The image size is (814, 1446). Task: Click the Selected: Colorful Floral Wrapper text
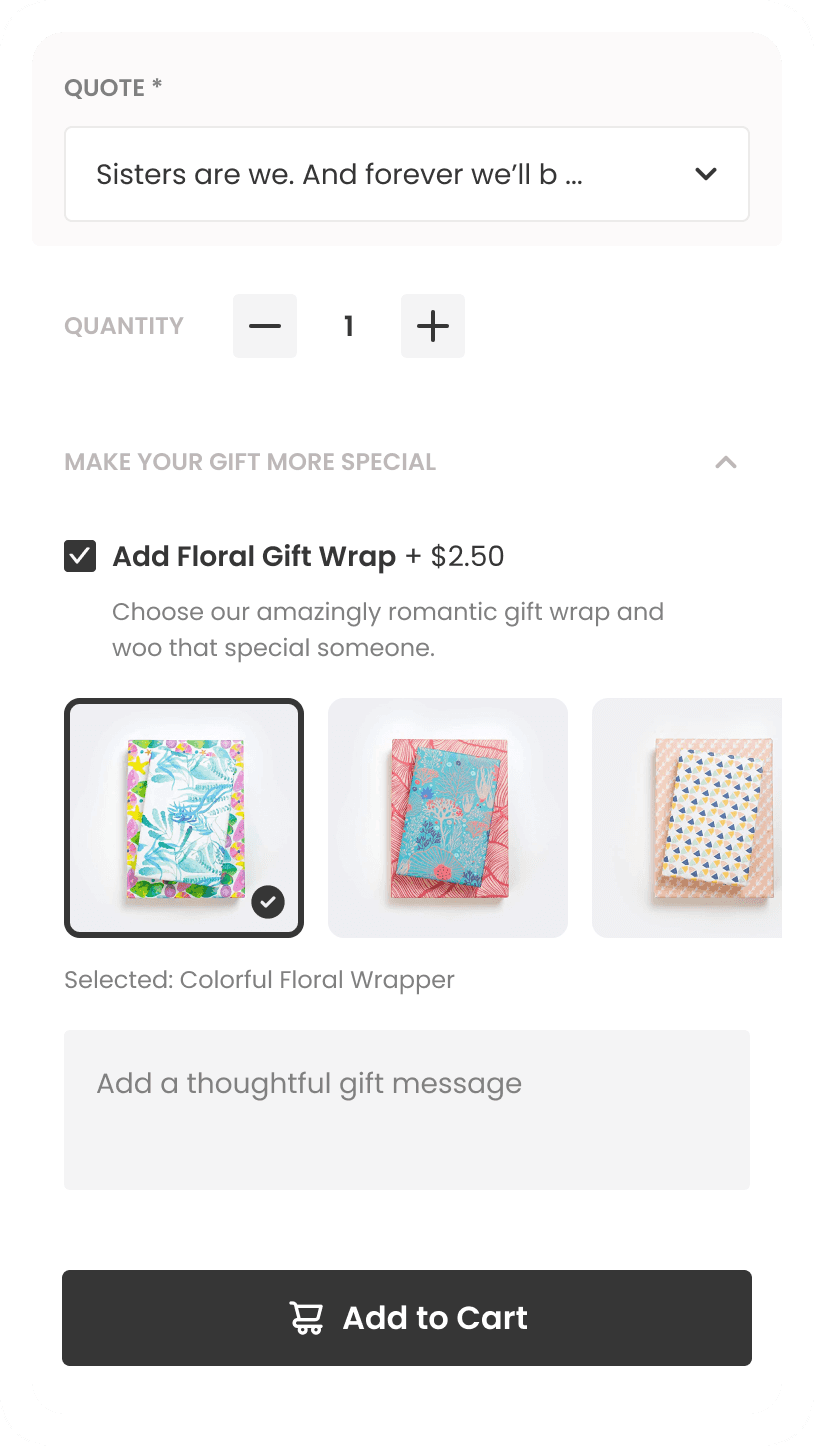258,979
